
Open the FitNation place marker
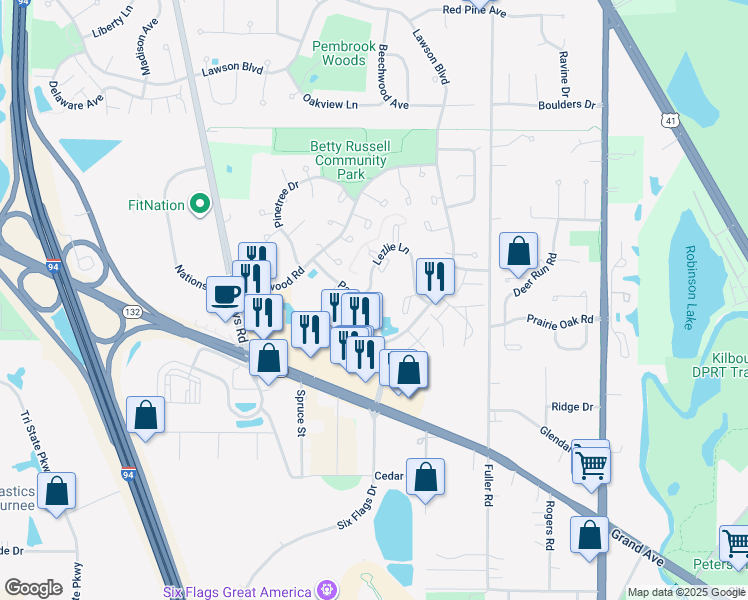point(200,205)
